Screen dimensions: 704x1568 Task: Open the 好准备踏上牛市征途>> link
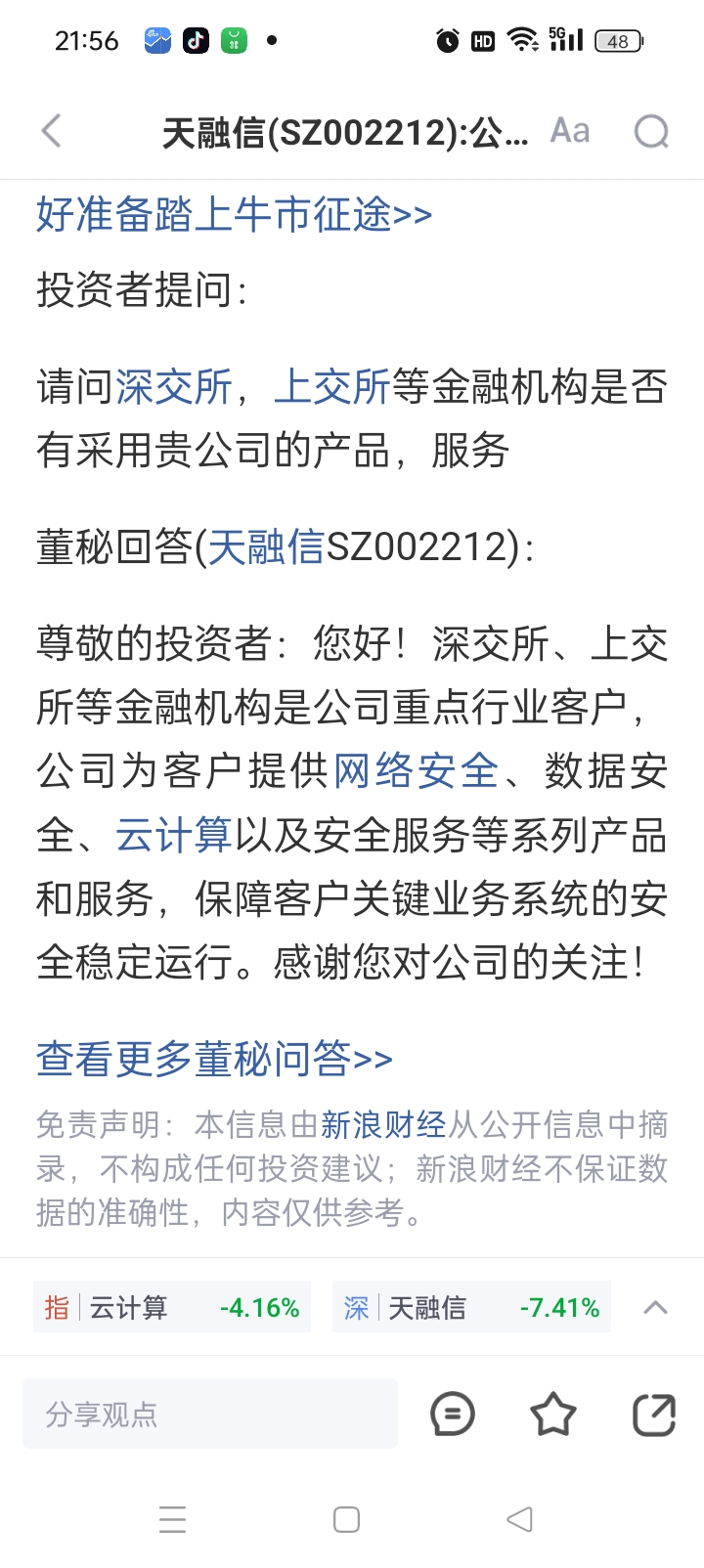coord(234,215)
